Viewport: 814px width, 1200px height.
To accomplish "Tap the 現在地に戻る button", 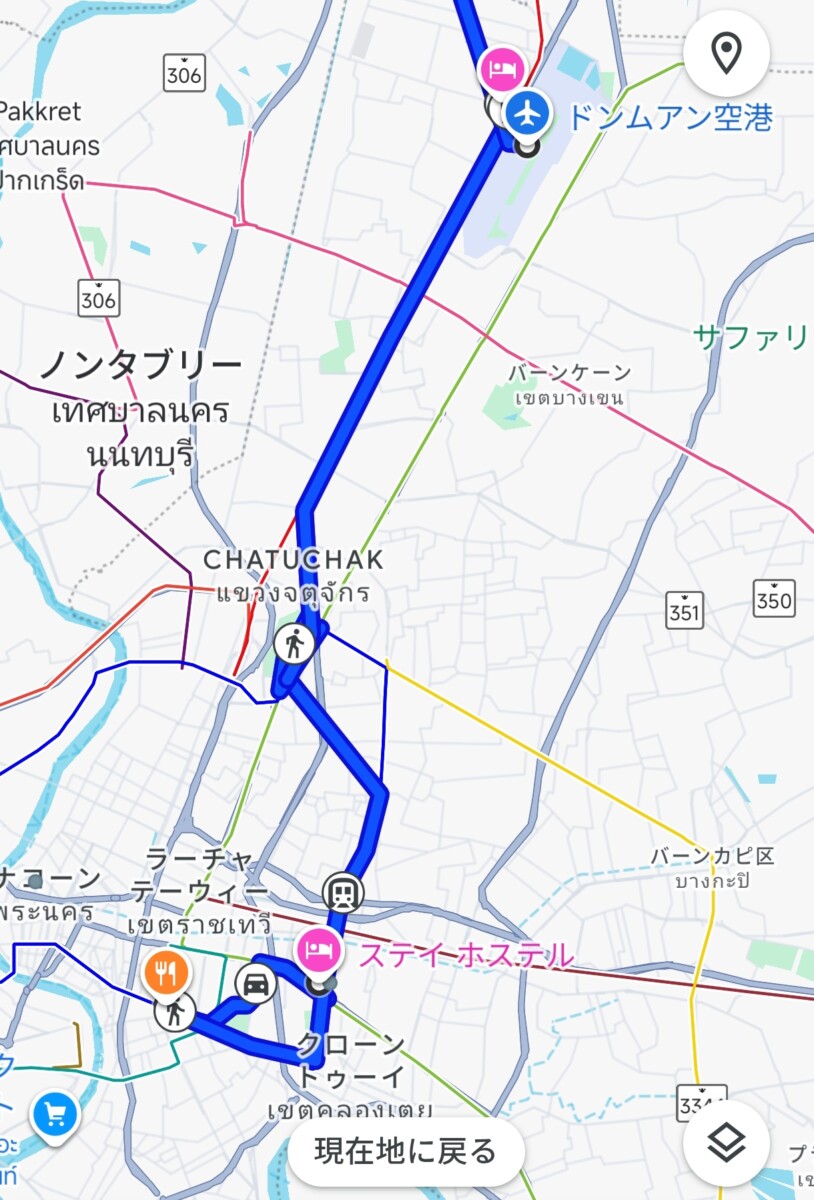I will tap(405, 1151).
